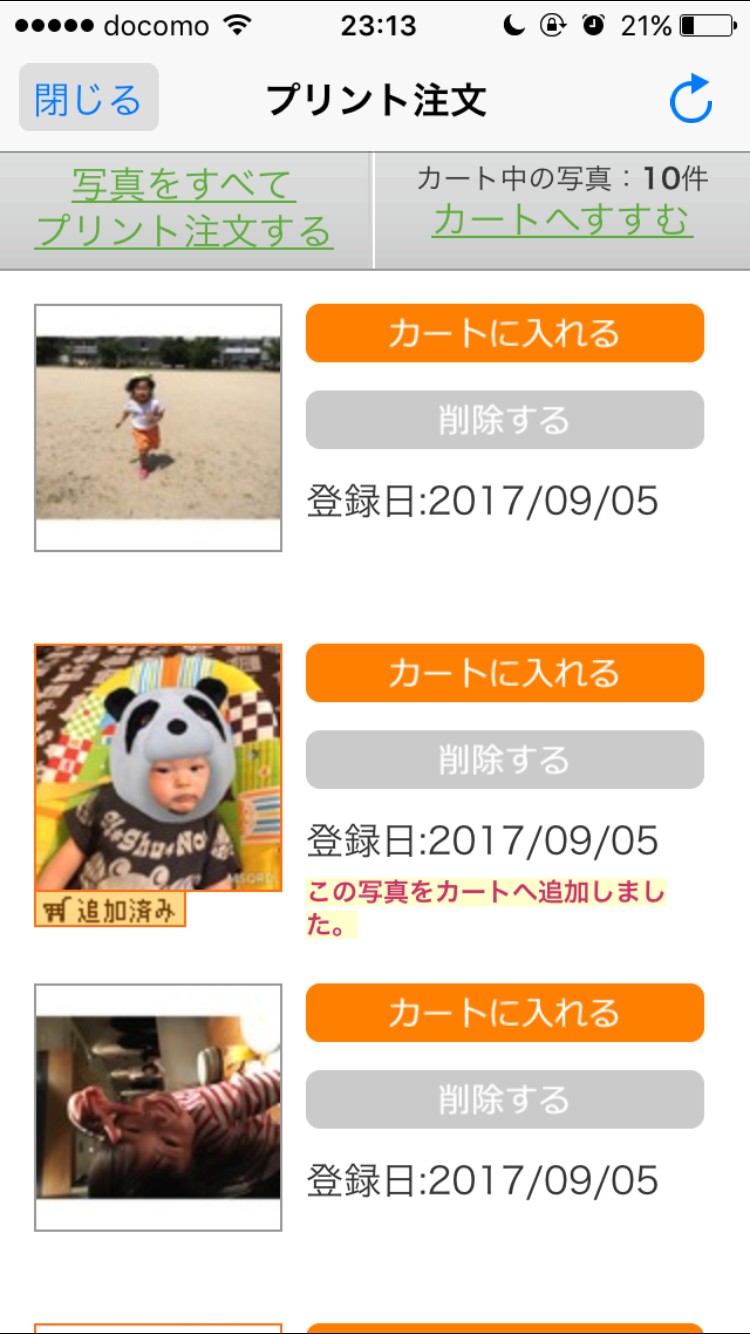The width and height of the screenshot is (750, 1334).
Task: Select the striped shirt photo thumbnail
Action: 158,1107
